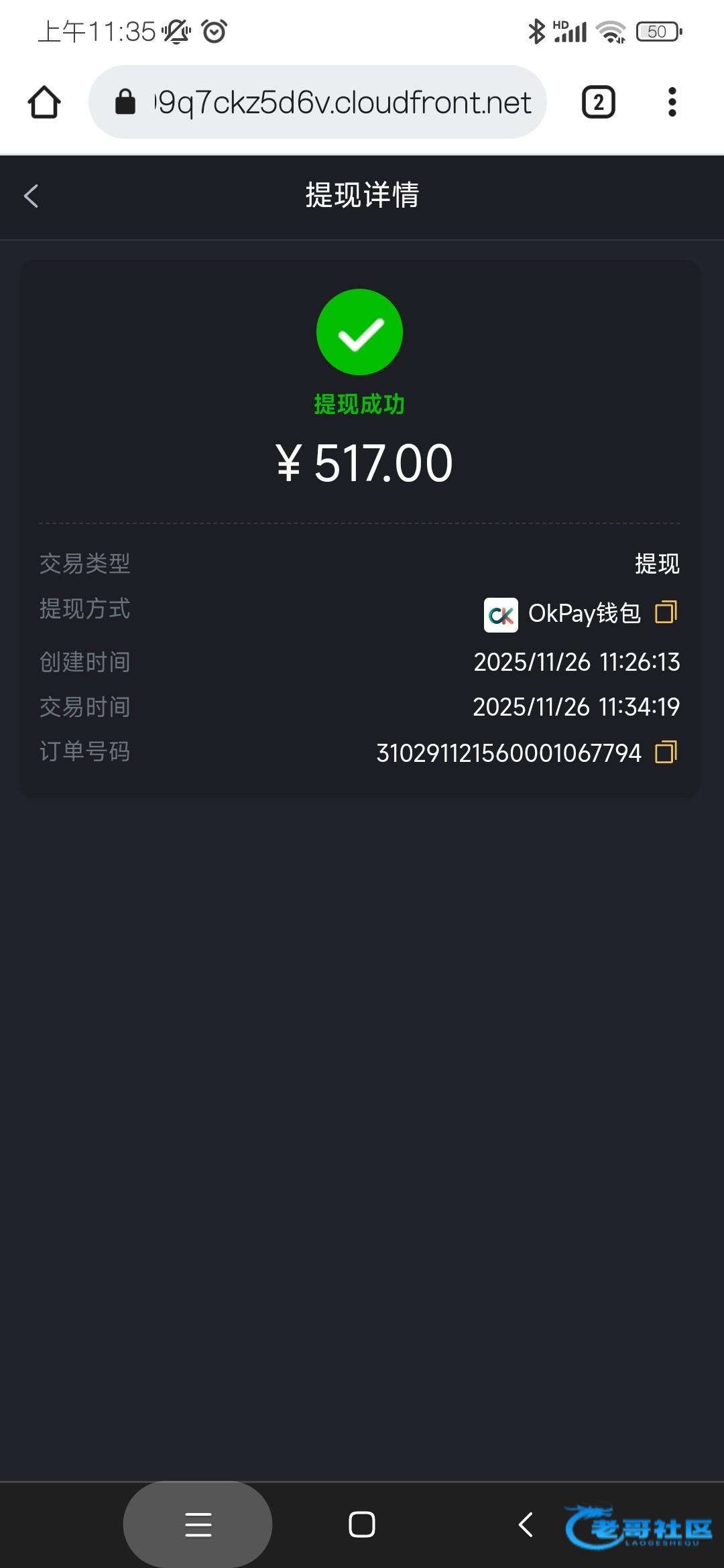The width and height of the screenshot is (724, 1568).
Task: Open recent apps from navigation bar
Action: [x=198, y=1524]
